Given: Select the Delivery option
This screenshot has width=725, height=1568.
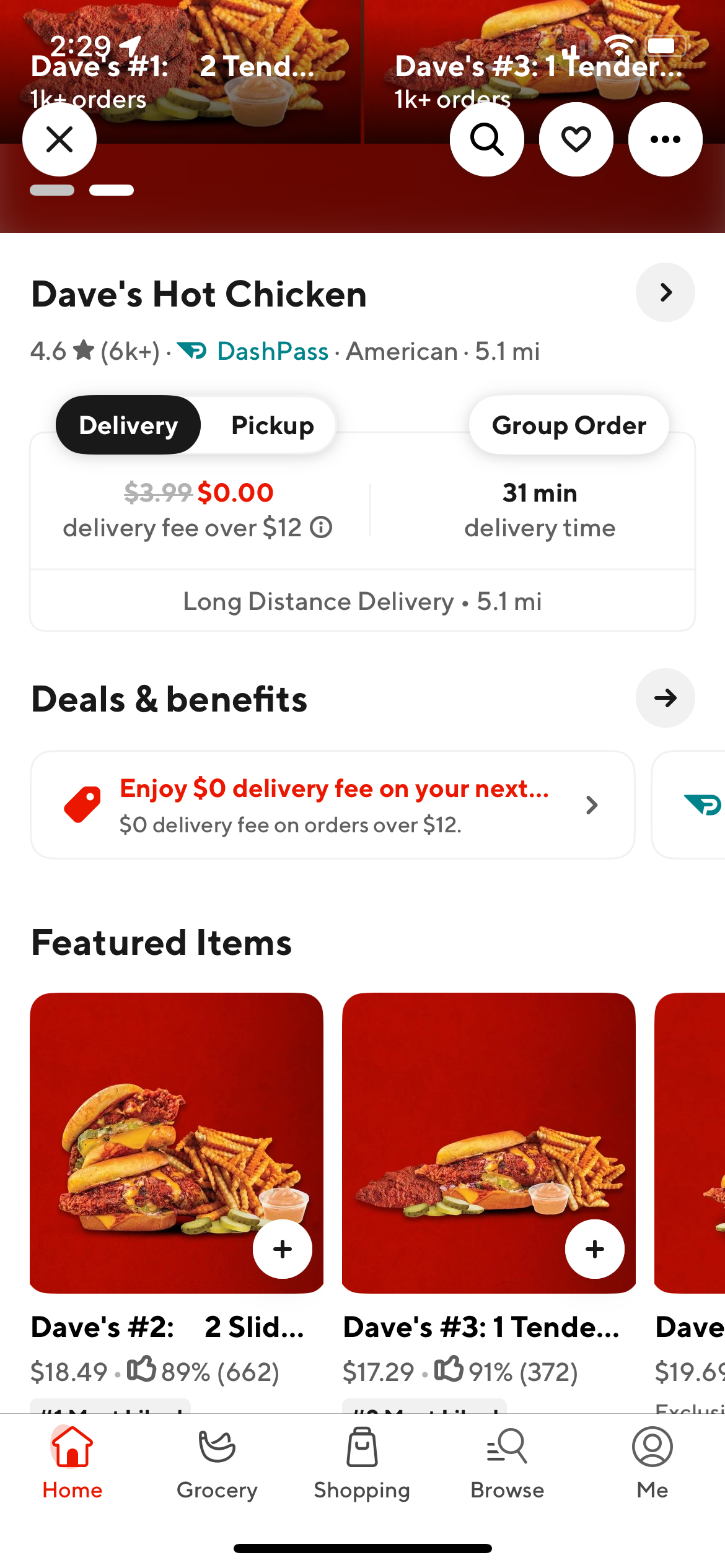Looking at the screenshot, I should 128,425.
